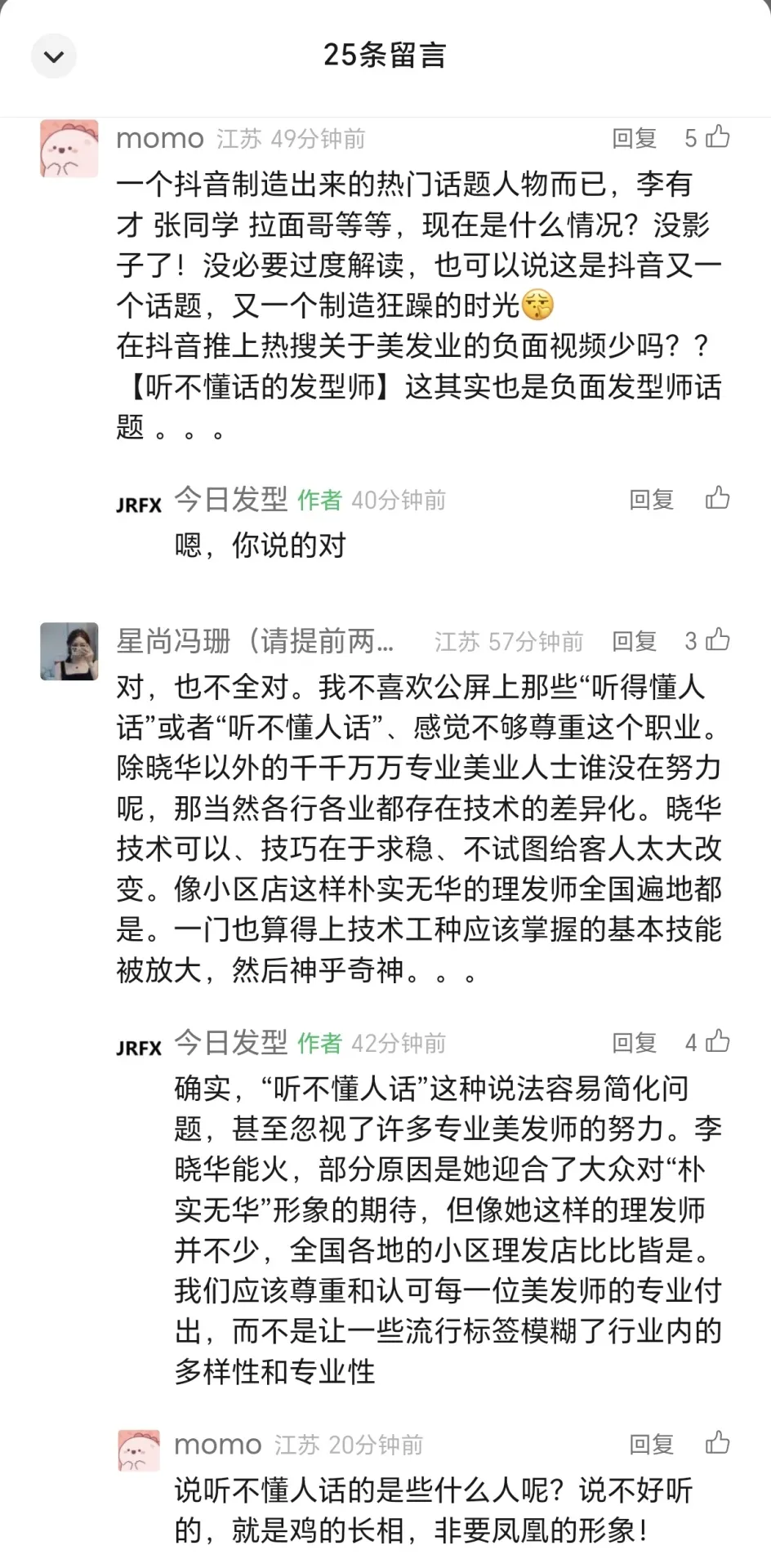Open the 星尚冯珊 username link
Image resolution: width=771 pixels, height=1568 pixels.
tap(255, 642)
